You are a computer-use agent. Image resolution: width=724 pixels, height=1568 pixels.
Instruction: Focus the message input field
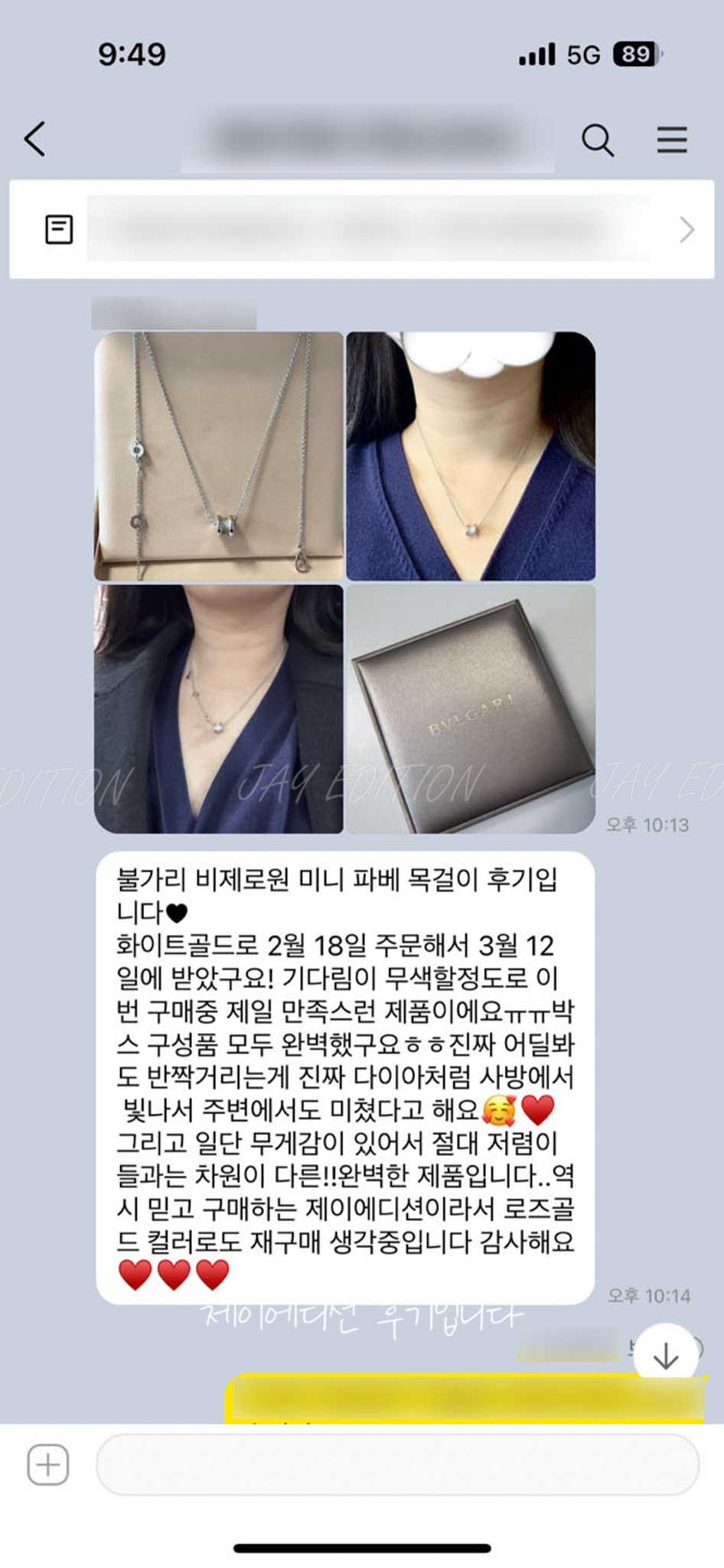[397, 1464]
